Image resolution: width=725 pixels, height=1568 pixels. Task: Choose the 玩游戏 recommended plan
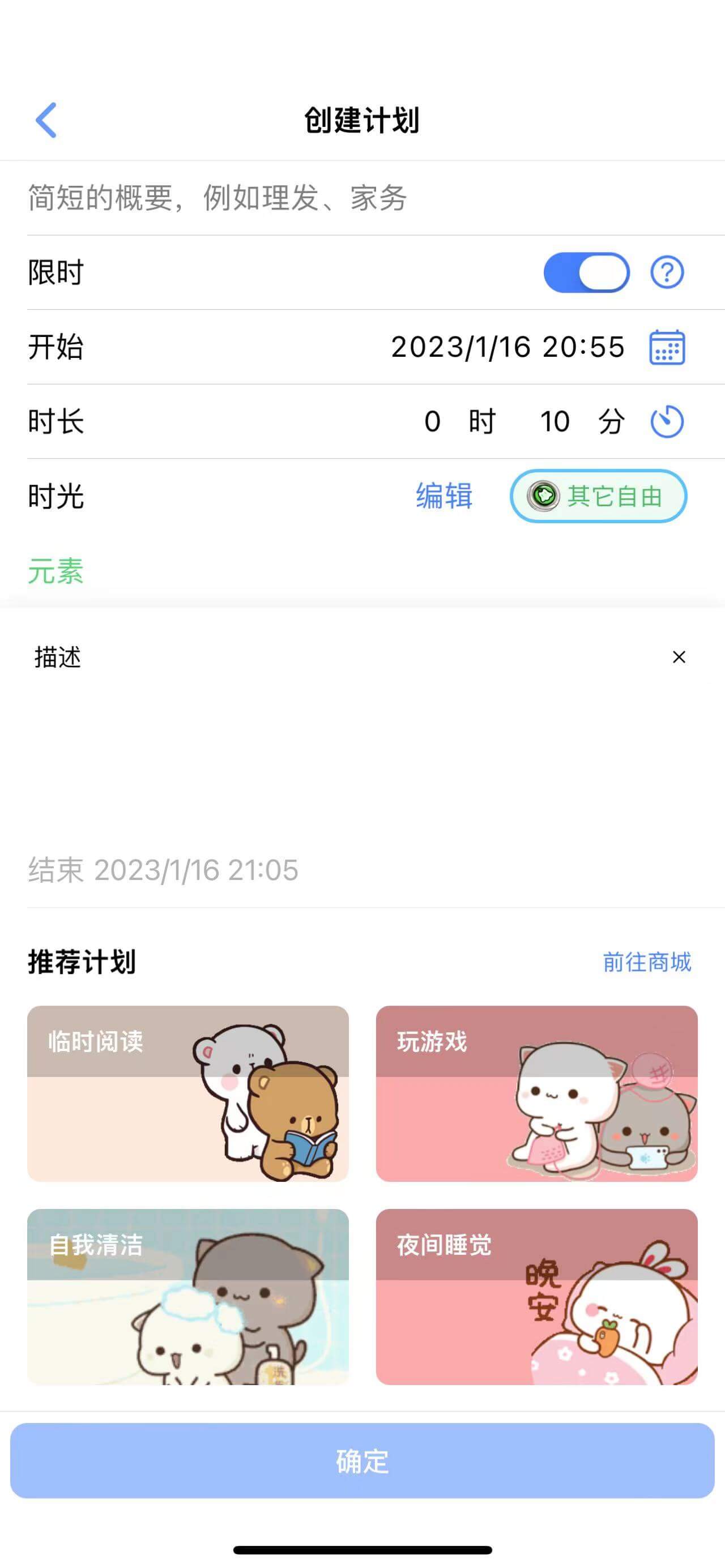point(536,1093)
